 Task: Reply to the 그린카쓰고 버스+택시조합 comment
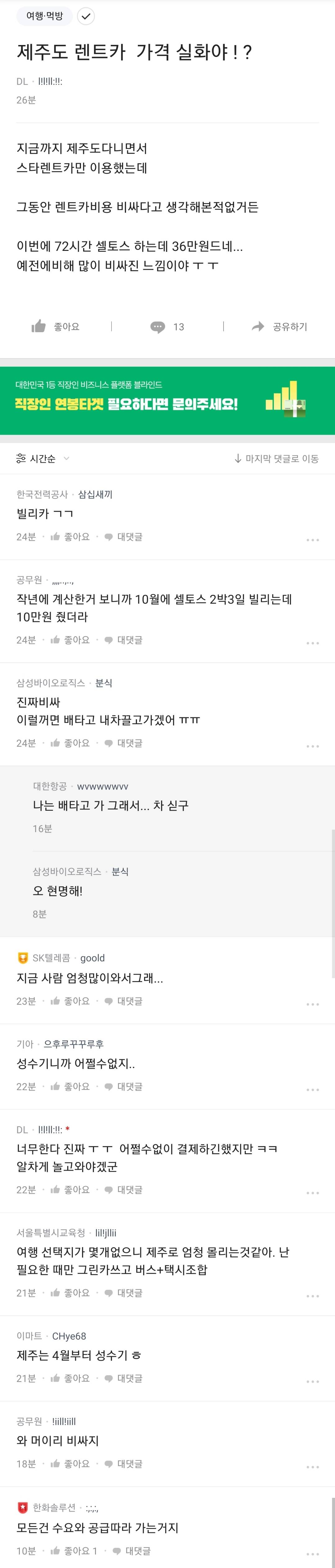(x=124, y=1293)
